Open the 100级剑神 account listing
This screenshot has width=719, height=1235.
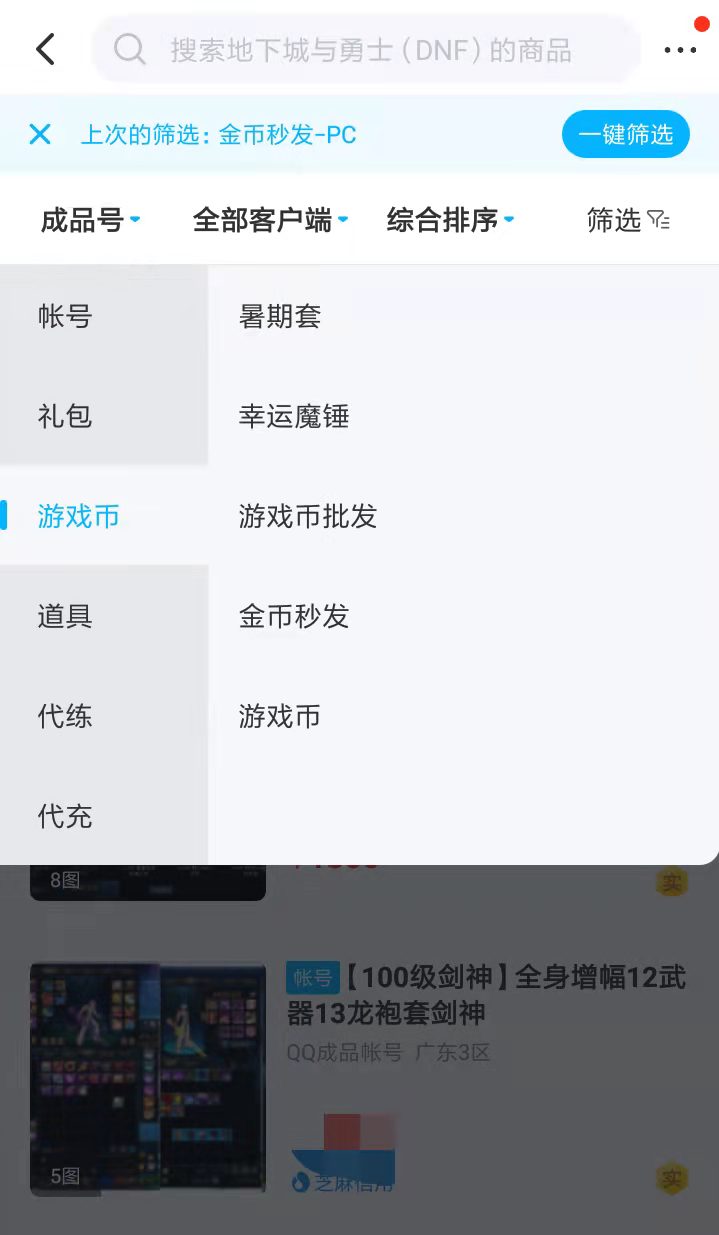click(486, 995)
